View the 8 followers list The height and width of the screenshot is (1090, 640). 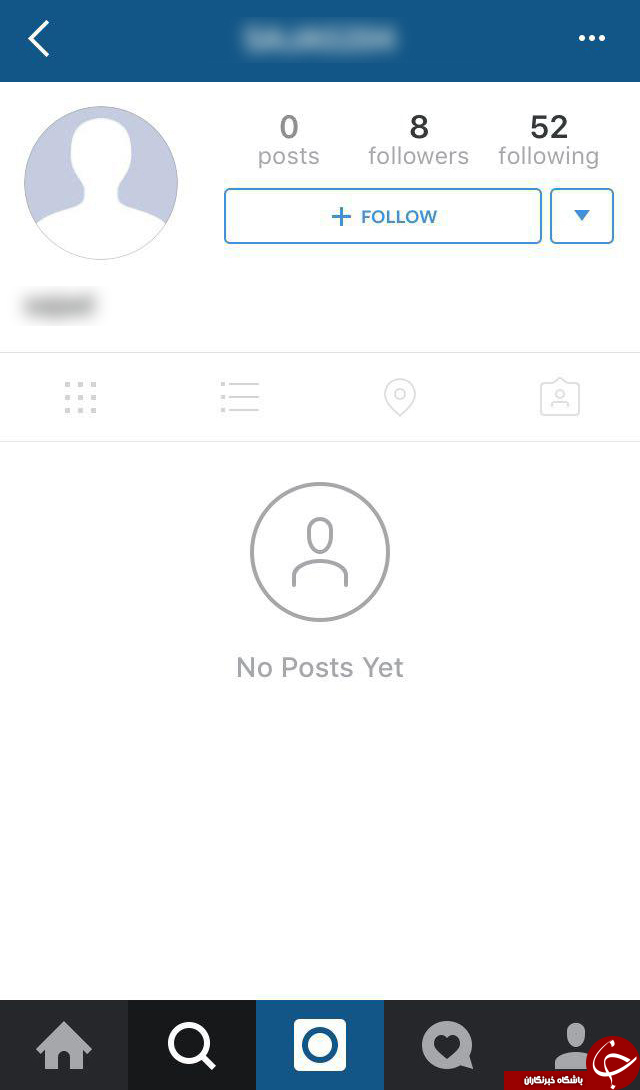tap(418, 140)
